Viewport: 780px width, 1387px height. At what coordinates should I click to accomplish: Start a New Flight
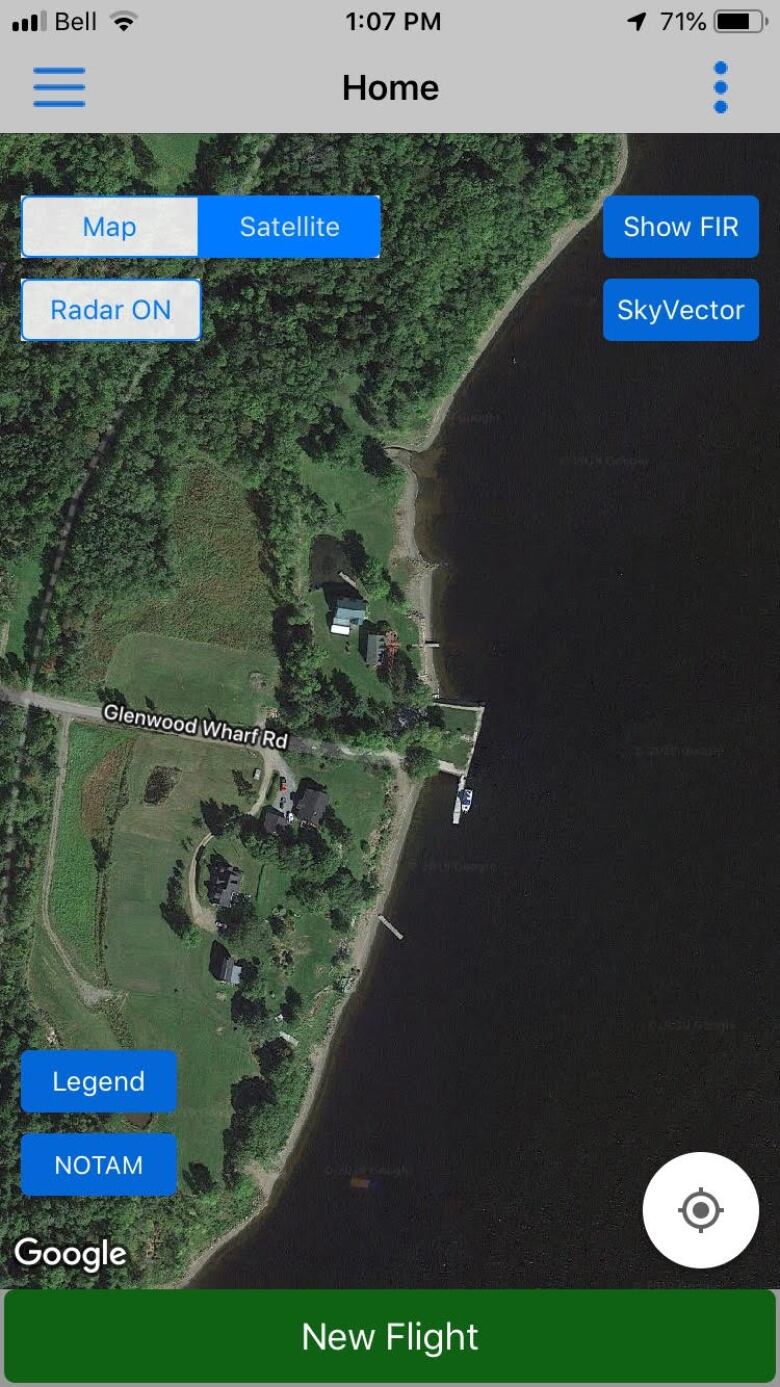point(390,1337)
